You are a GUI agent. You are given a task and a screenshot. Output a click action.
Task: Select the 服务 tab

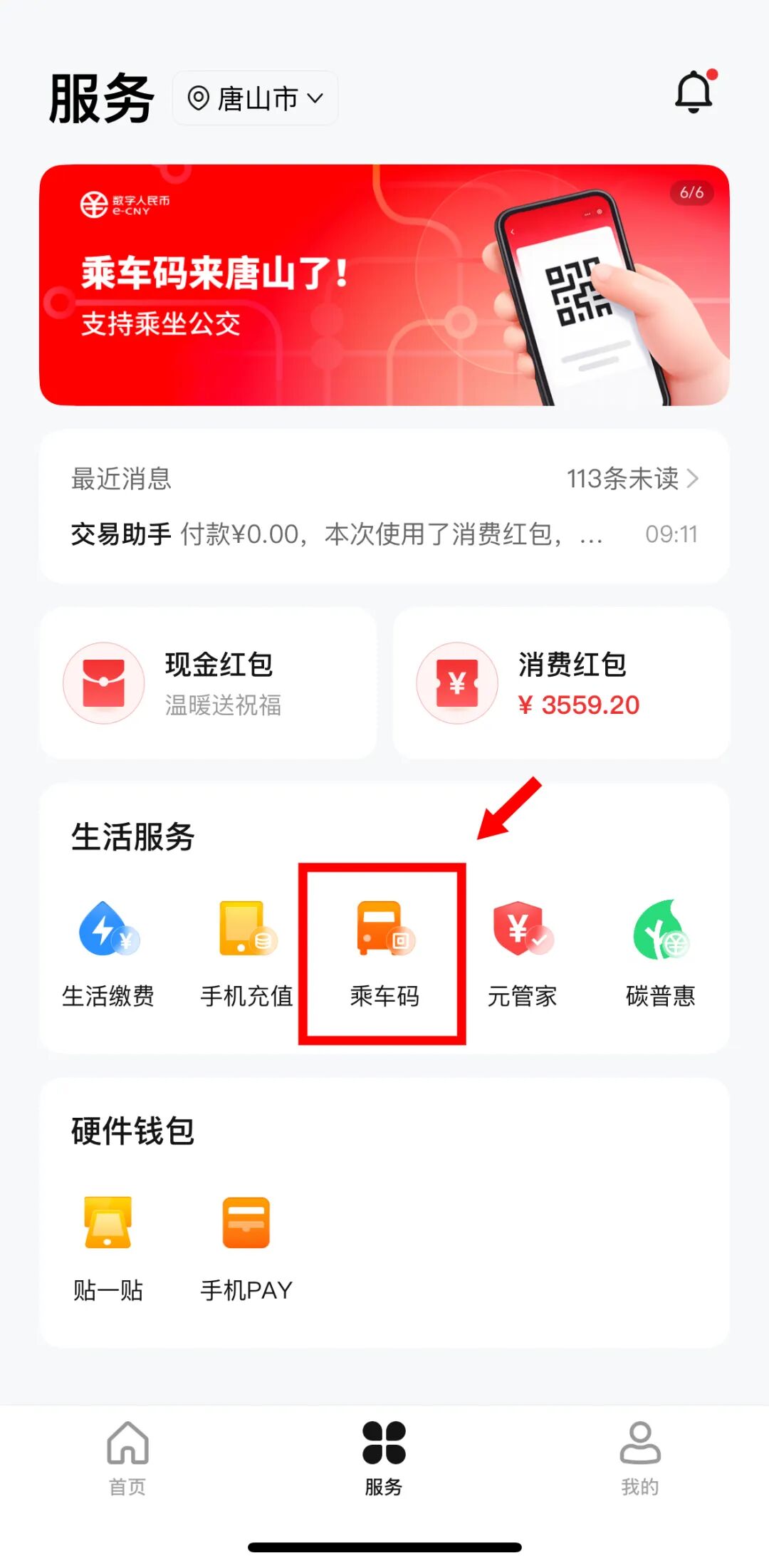[x=384, y=1458]
